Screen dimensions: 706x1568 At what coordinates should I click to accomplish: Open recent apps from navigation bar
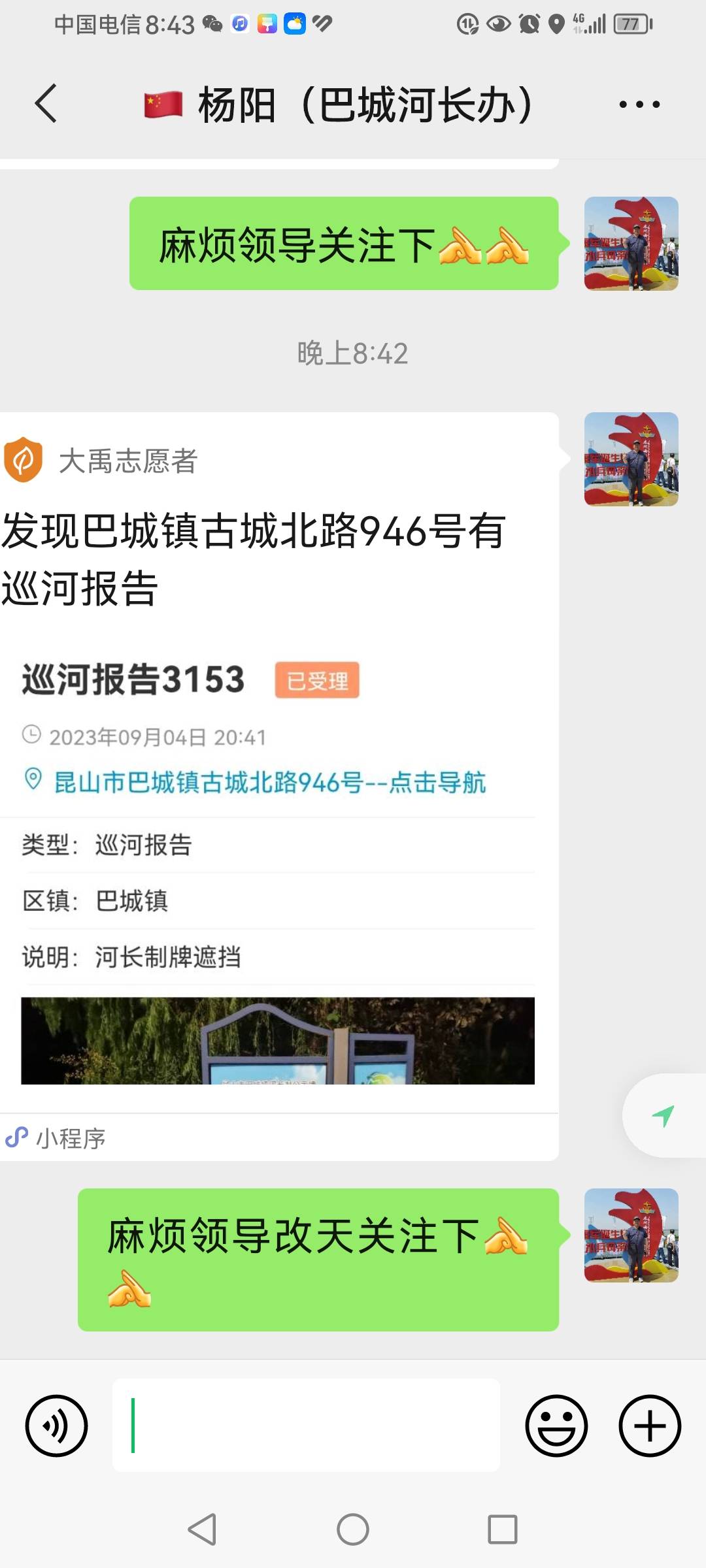(502, 1529)
